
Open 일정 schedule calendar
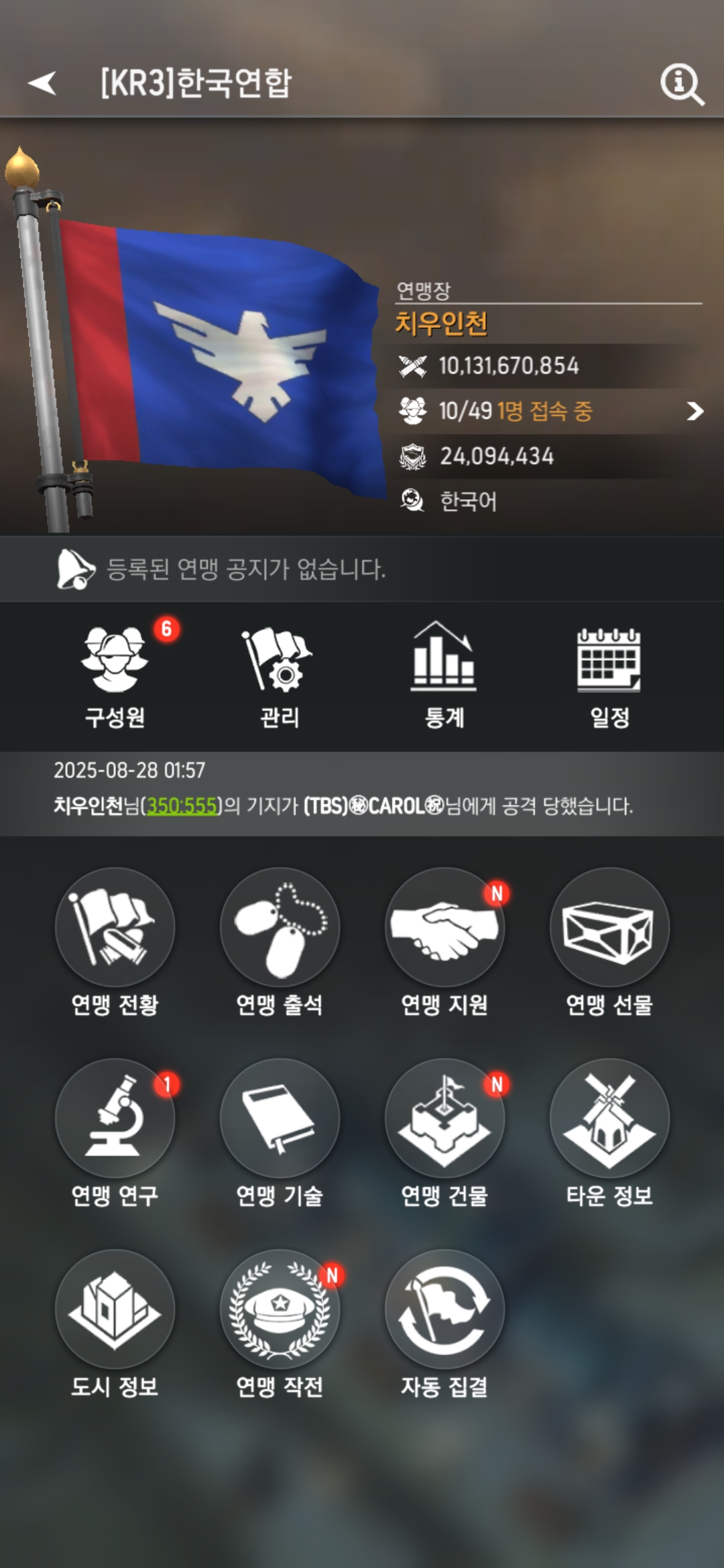tap(609, 675)
